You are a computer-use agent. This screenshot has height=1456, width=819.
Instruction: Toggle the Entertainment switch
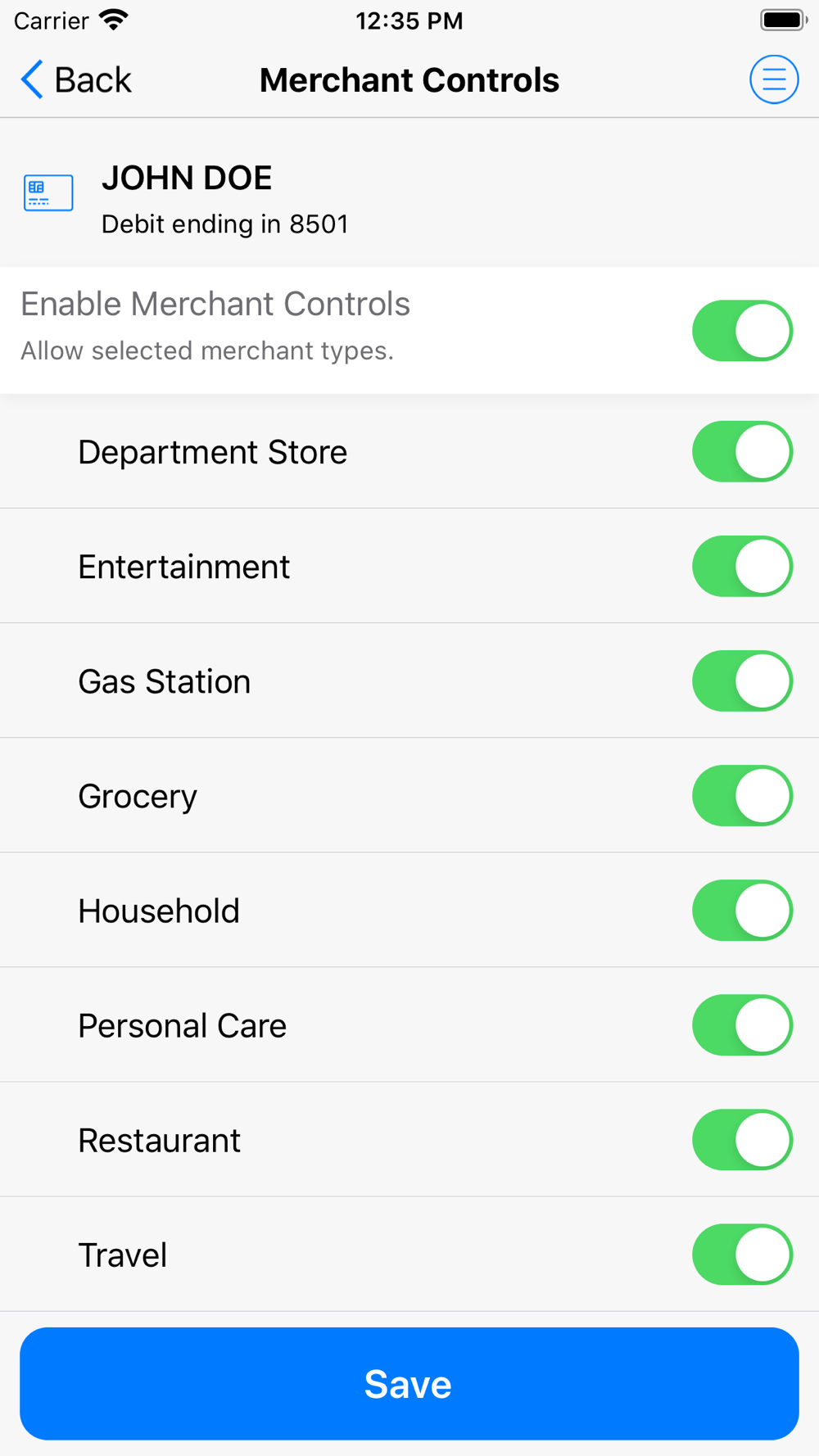742,566
